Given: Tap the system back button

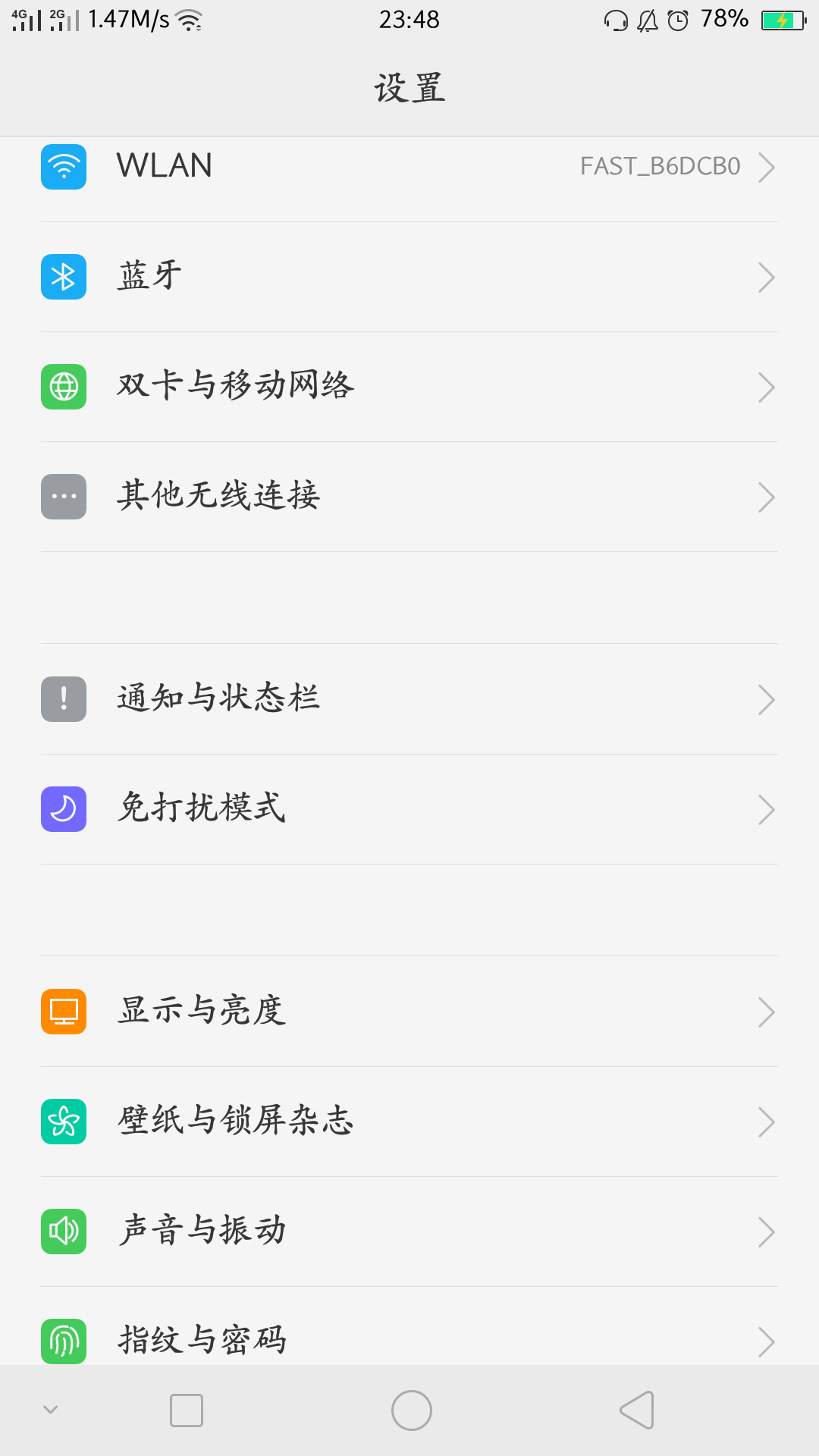Looking at the screenshot, I should tap(637, 1410).
